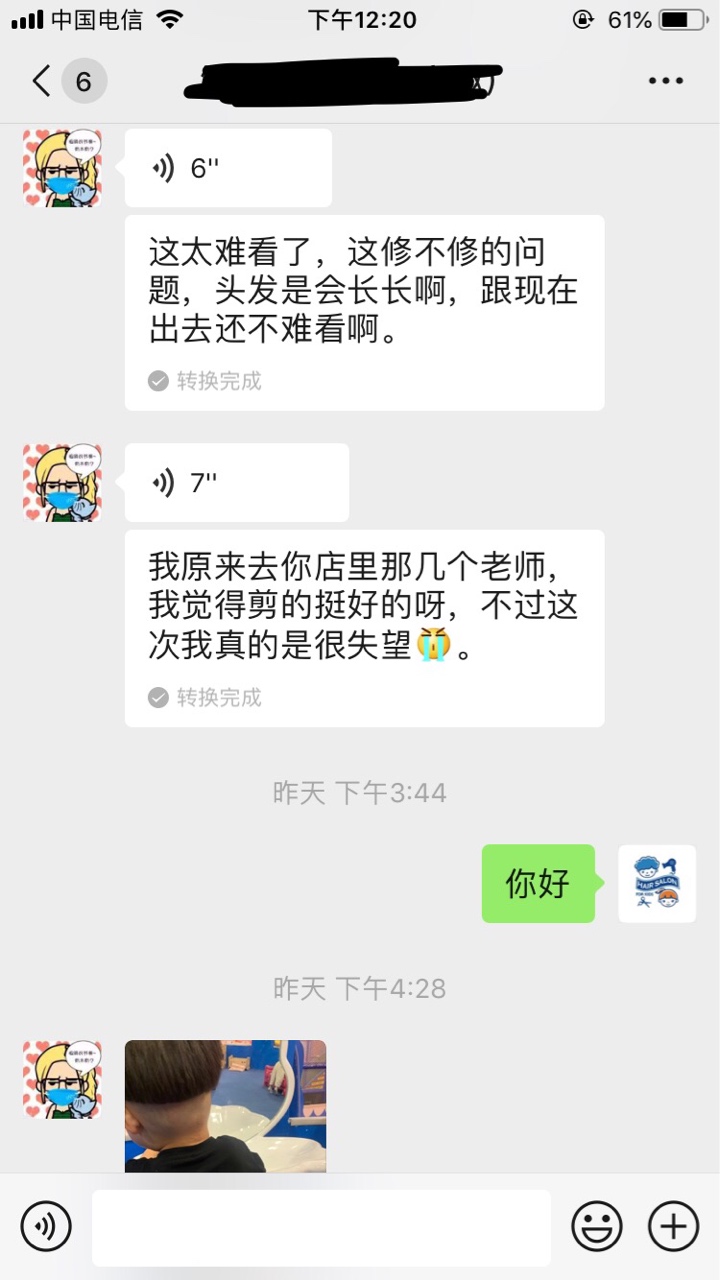Focus the message text field
Viewport: 720px width, 1280px height.
321,1227
